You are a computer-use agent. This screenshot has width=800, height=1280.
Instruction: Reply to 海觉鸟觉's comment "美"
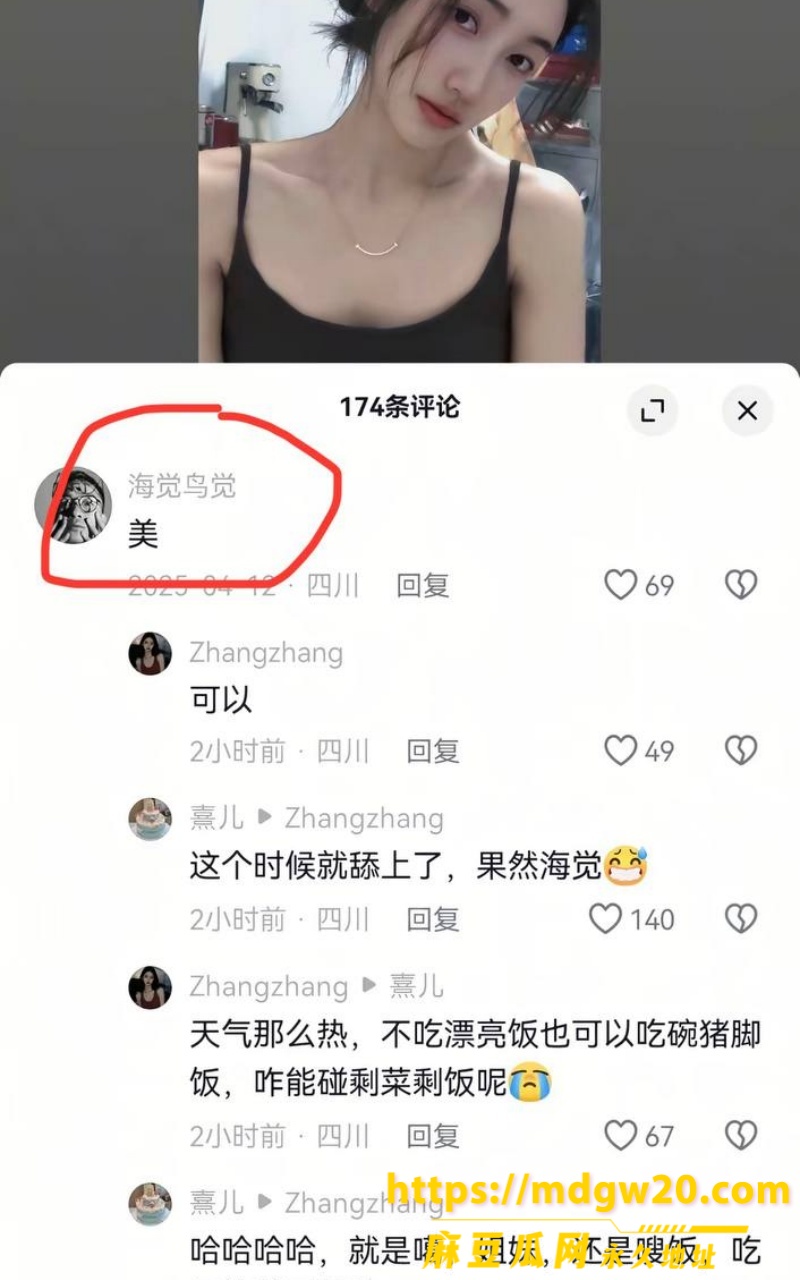tap(423, 585)
